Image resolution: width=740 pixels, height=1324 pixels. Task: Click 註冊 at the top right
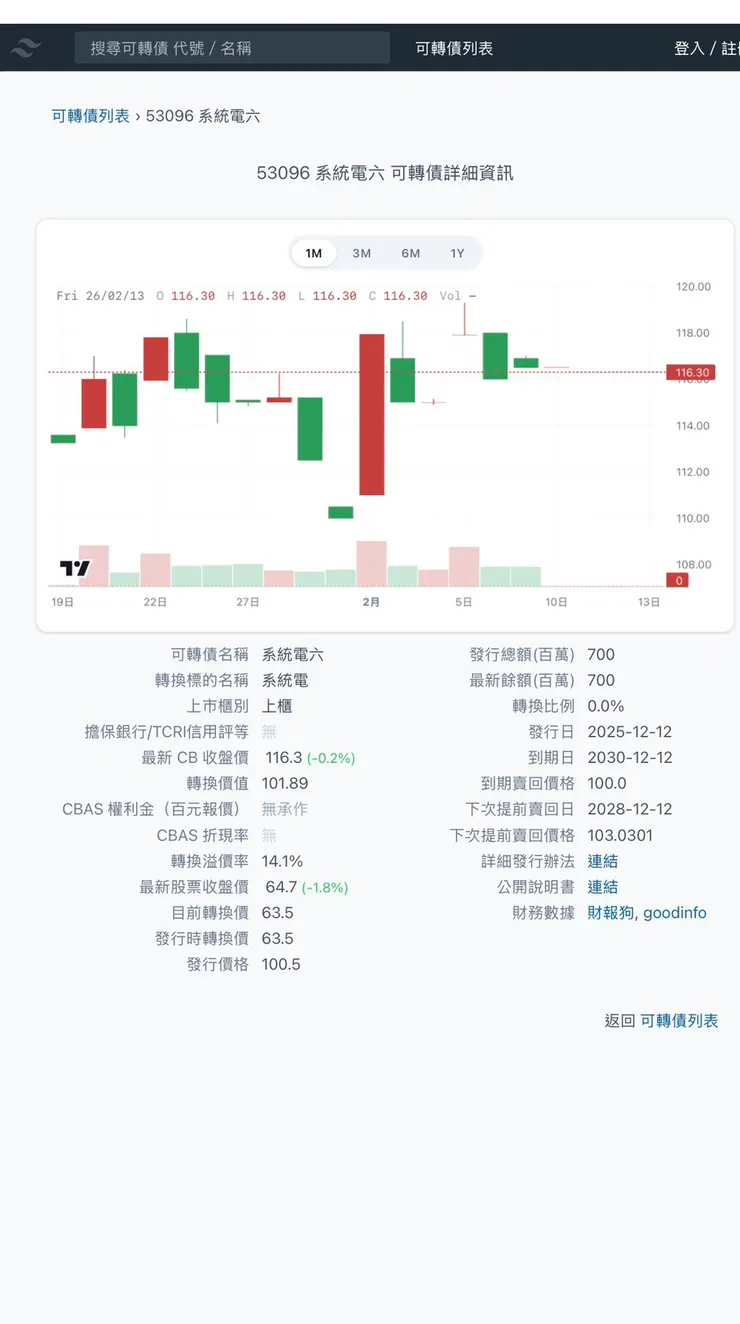coord(733,46)
